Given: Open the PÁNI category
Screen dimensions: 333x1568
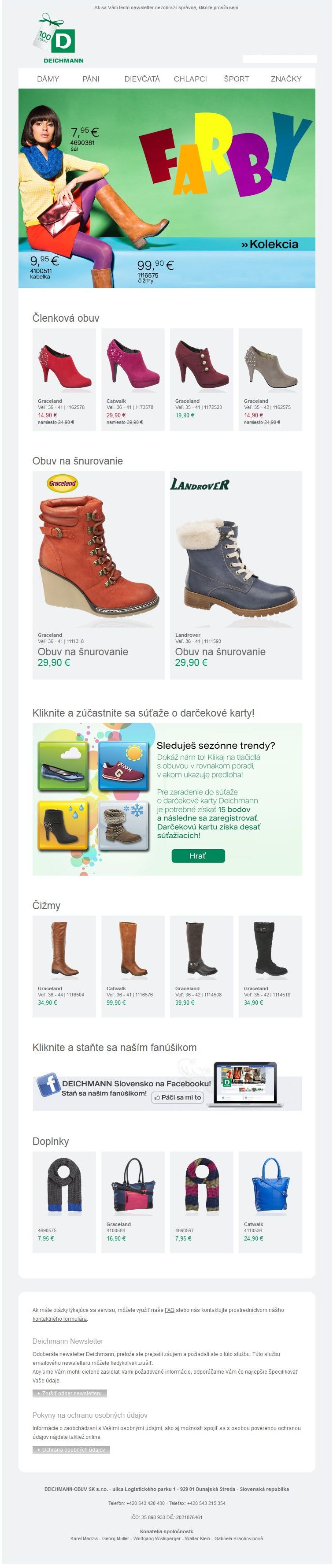Looking at the screenshot, I should click(91, 79).
